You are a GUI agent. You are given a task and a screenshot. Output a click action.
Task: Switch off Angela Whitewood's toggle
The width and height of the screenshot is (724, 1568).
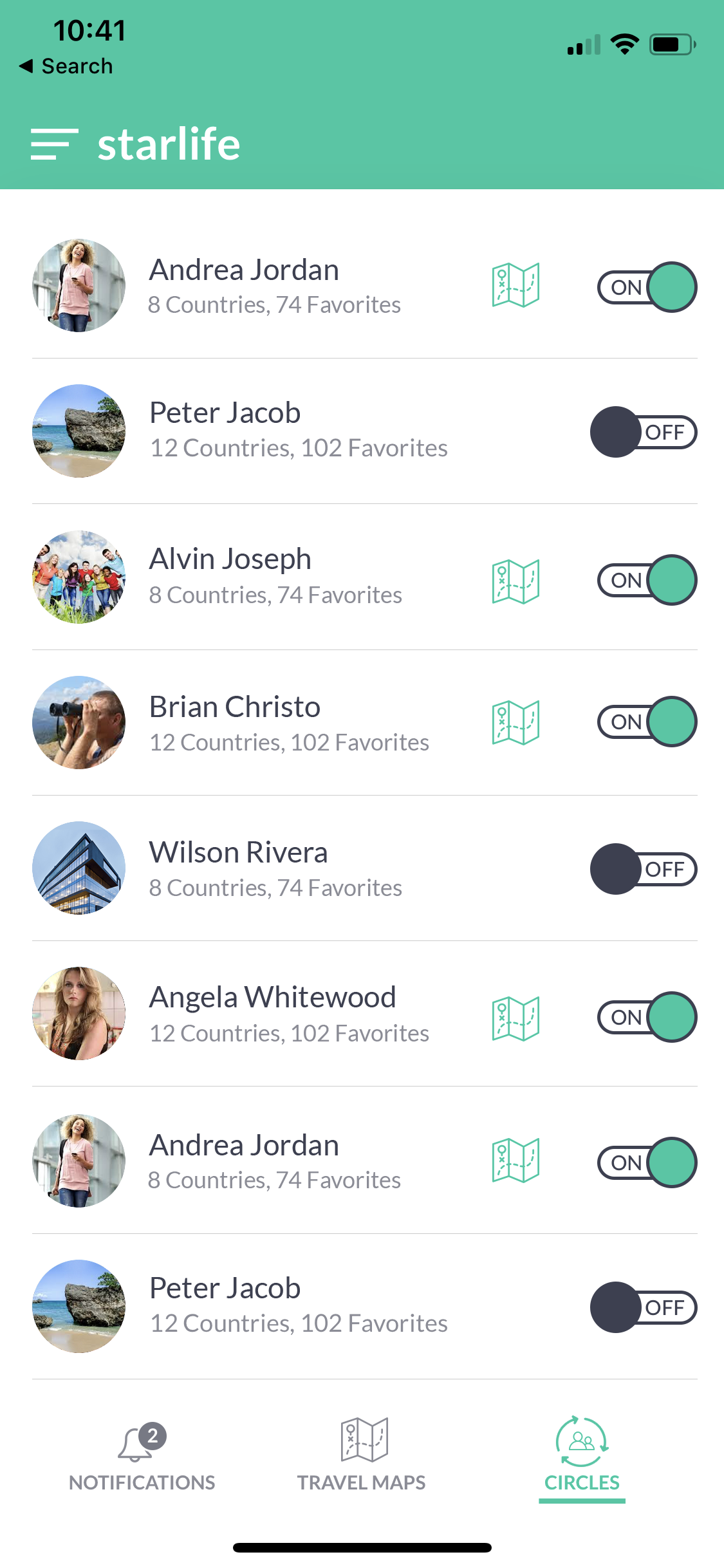click(646, 1017)
